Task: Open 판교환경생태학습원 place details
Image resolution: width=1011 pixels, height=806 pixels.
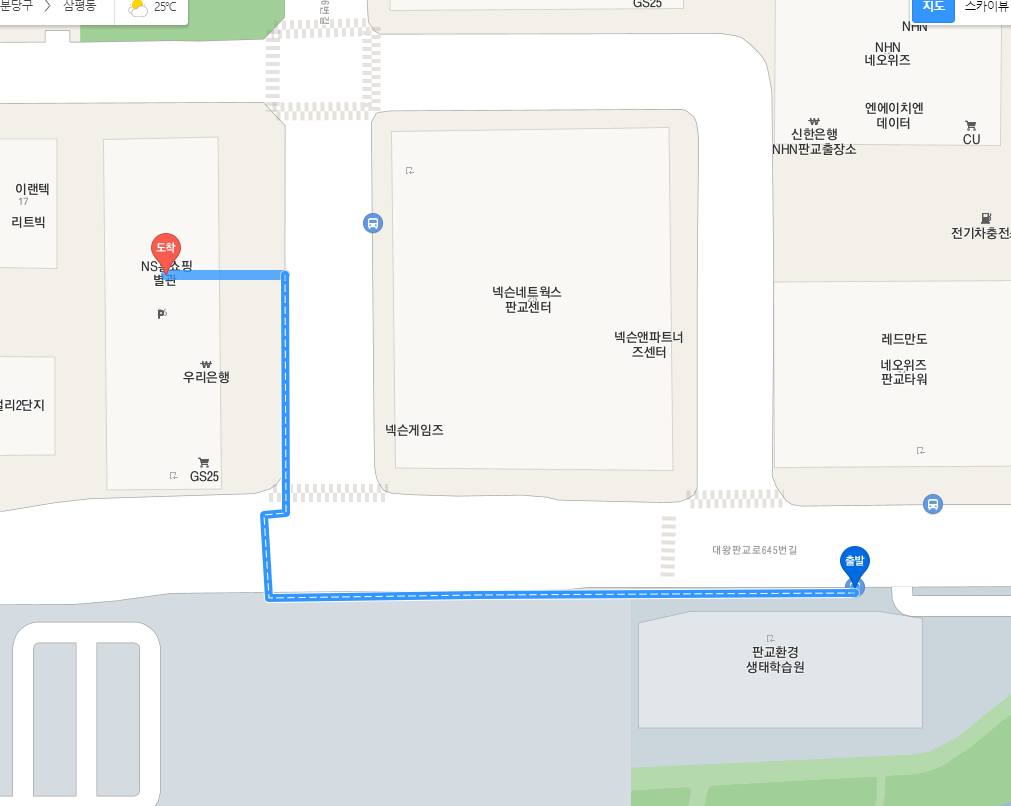Action: click(774, 659)
